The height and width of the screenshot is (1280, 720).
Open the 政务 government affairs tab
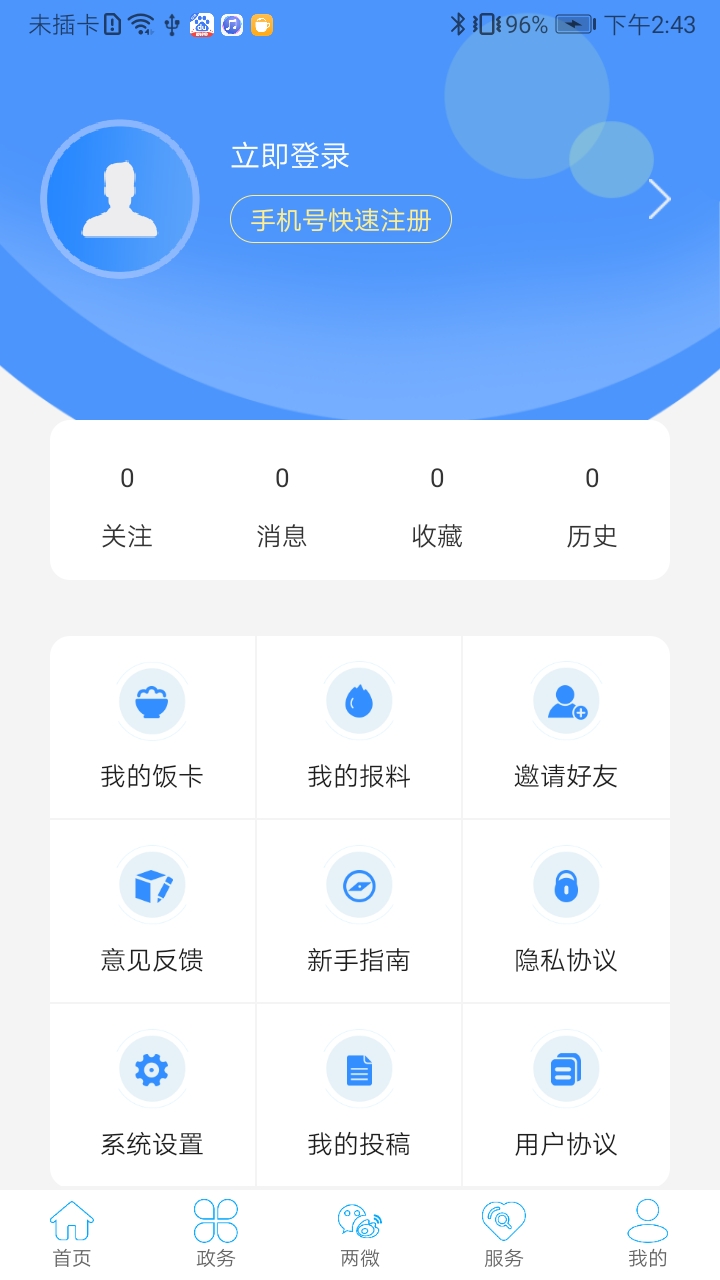[215, 1233]
